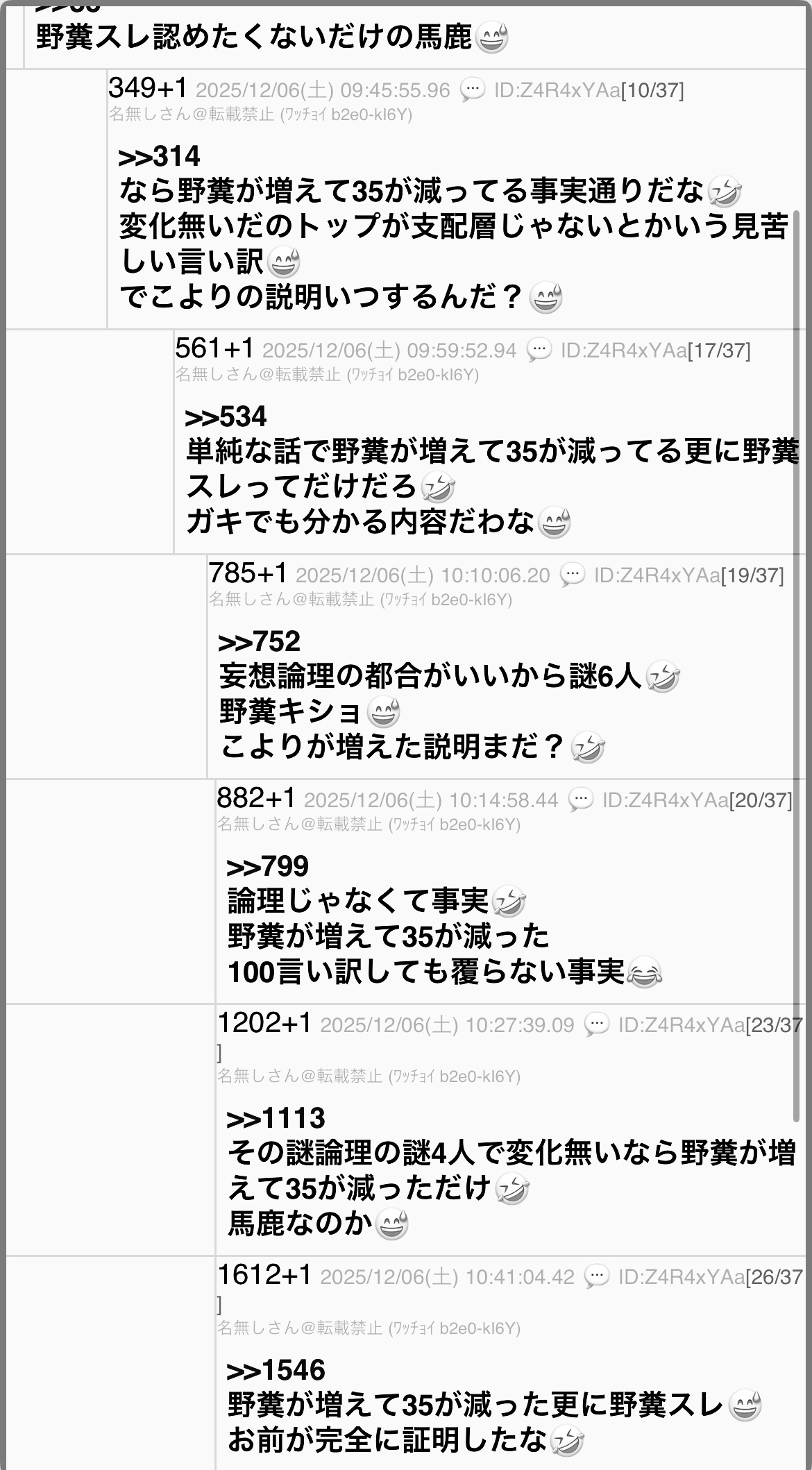Tap post number 561+1
The image size is (812, 1470).
(x=215, y=349)
